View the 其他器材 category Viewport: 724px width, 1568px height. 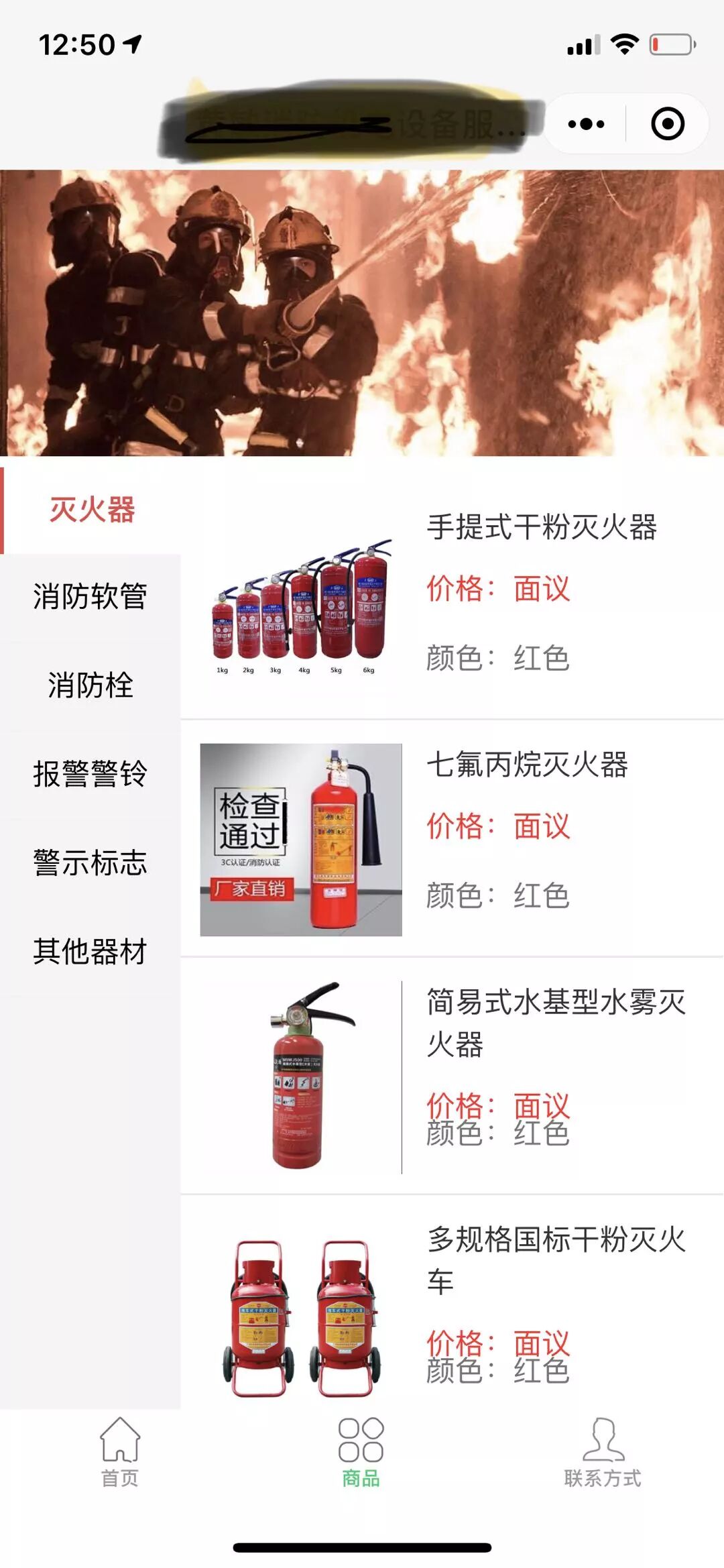[x=91, y=951]
